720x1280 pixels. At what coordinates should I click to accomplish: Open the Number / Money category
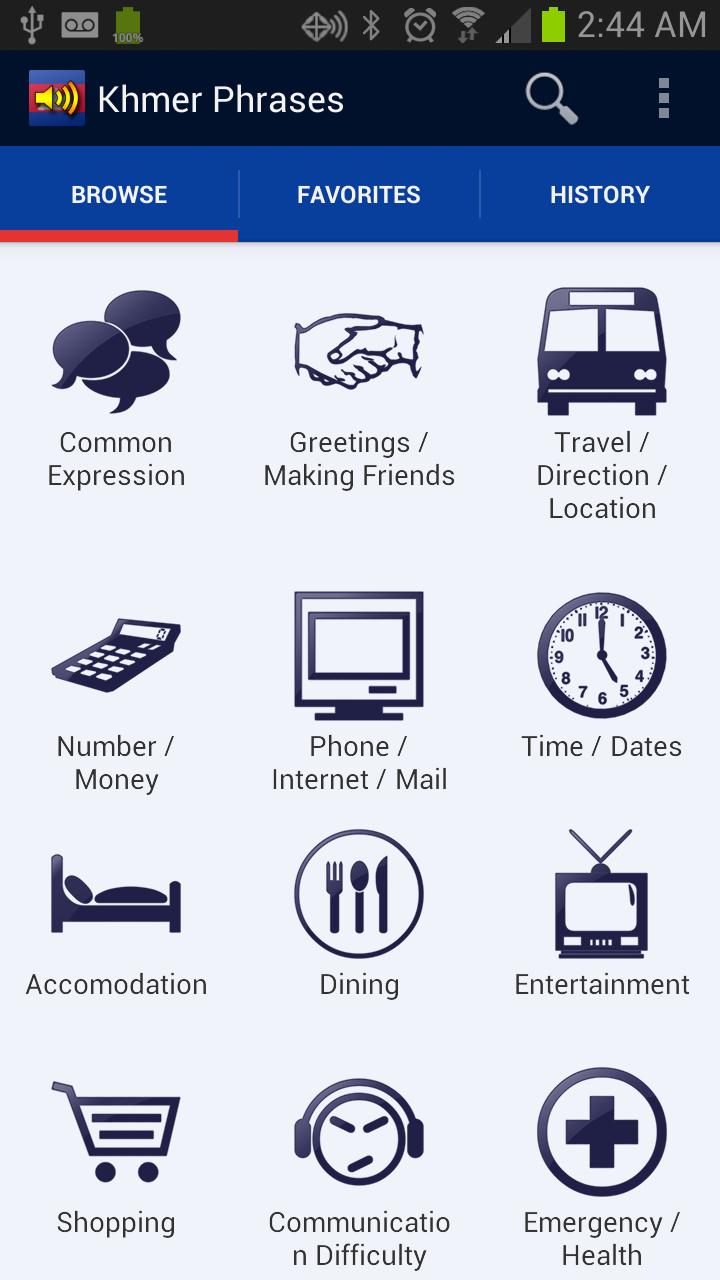(117, 700)
